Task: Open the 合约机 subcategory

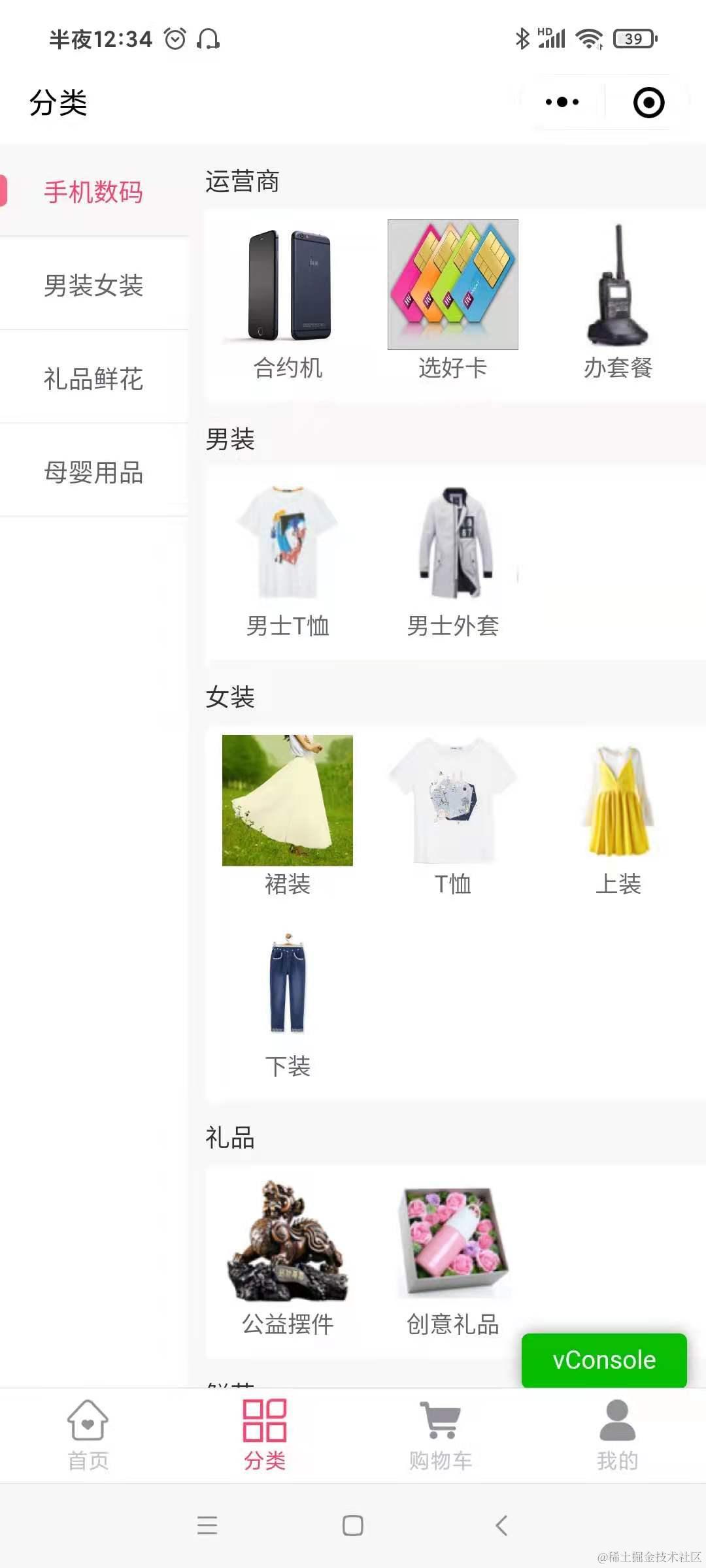Action: tap(288, 302)
